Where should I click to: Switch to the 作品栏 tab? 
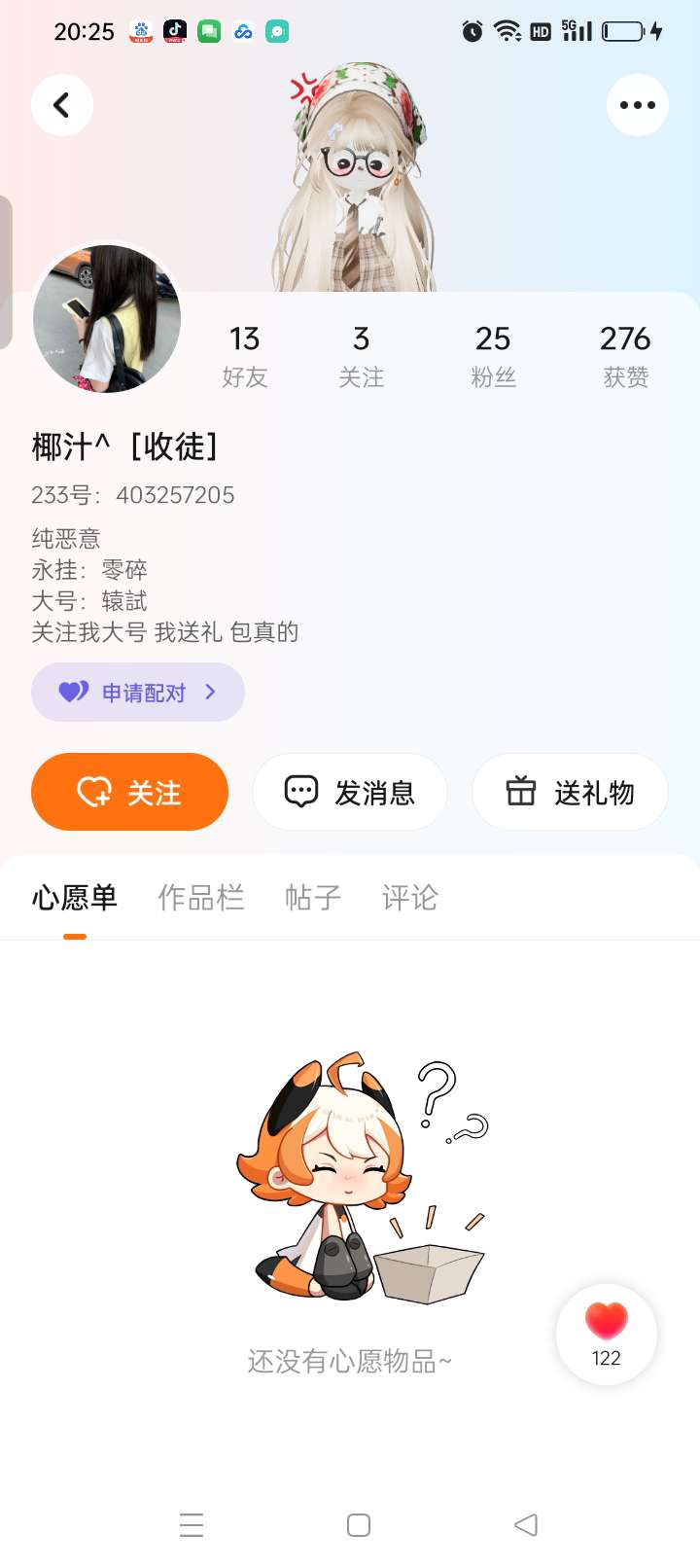point(201,897)
